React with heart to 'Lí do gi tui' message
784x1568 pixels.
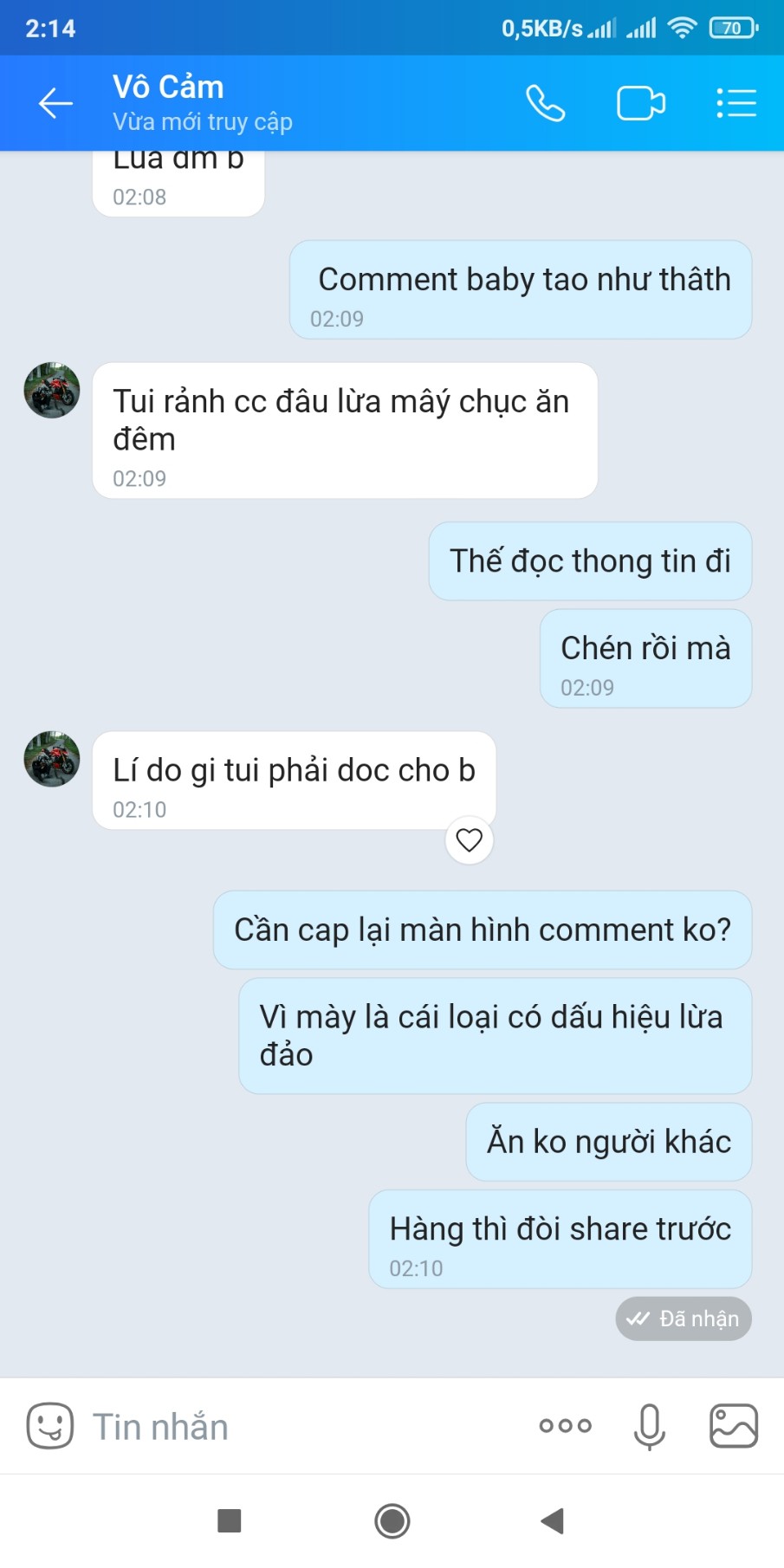[470, 840]
